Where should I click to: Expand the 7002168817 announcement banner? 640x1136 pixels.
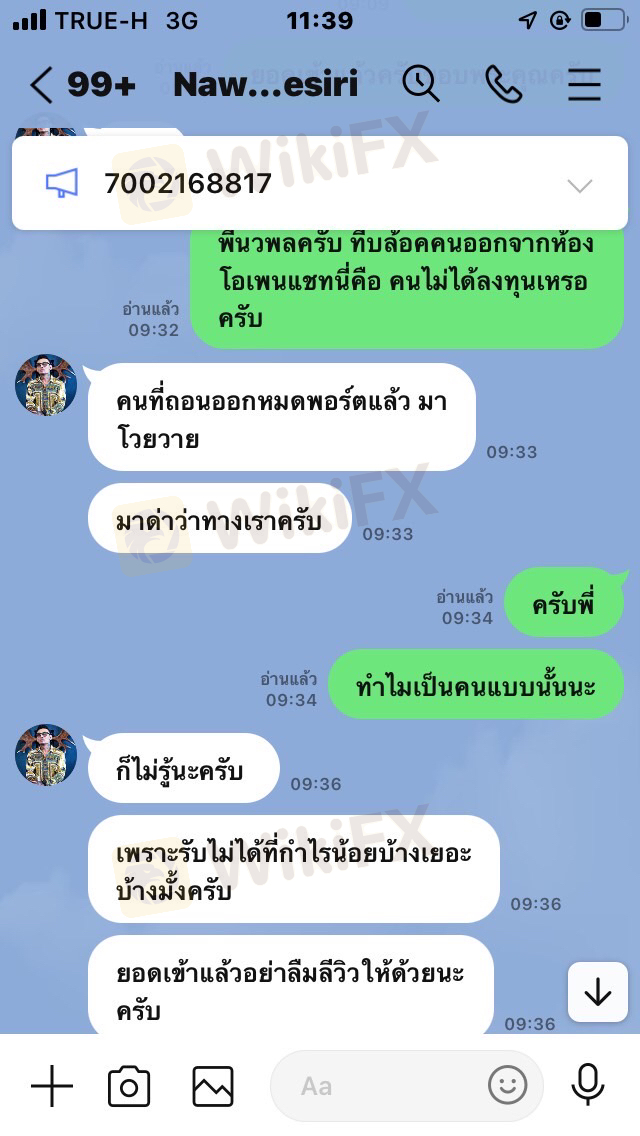point(579,185)
